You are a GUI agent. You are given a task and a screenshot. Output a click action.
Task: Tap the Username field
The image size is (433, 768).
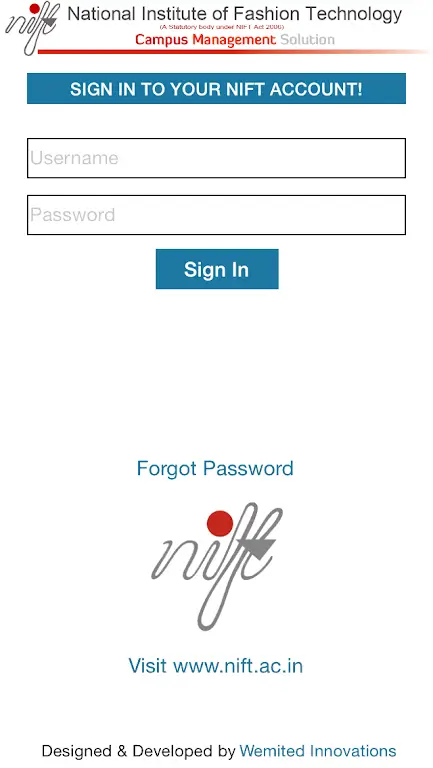pyautogui.click(x=216, y=158)
